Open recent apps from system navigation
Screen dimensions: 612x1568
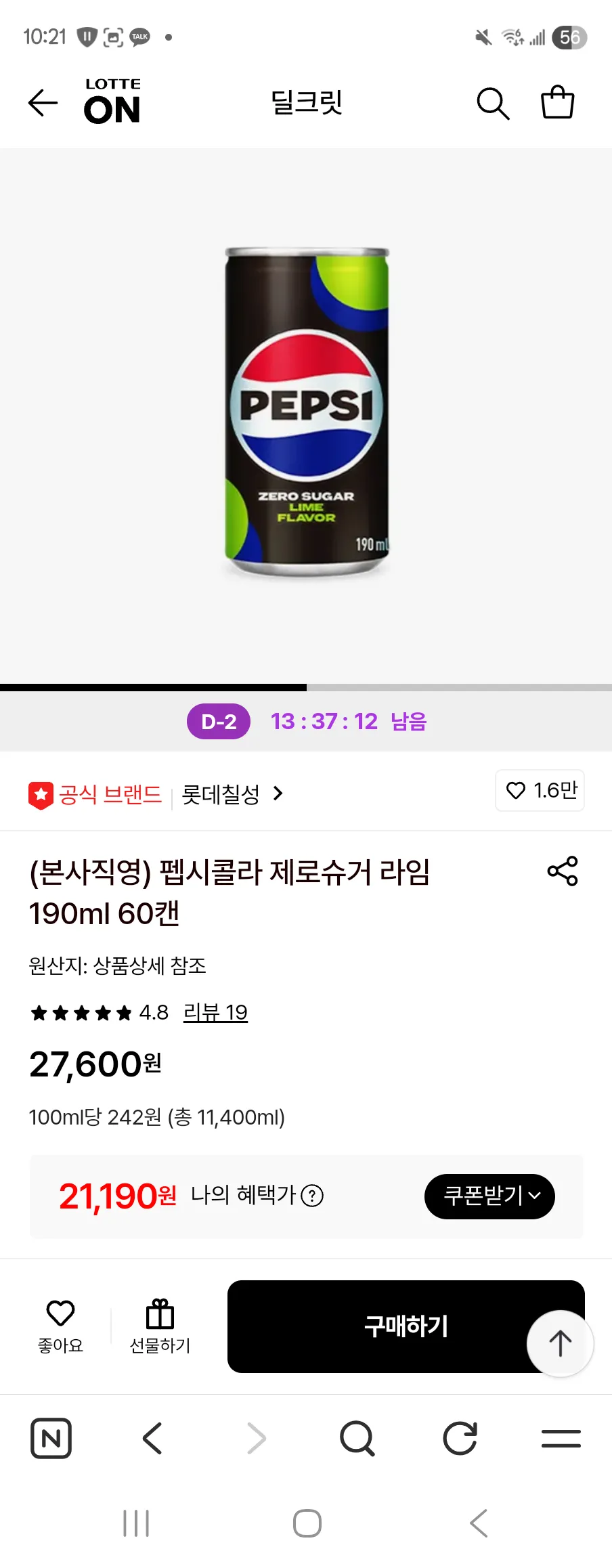136,1524
